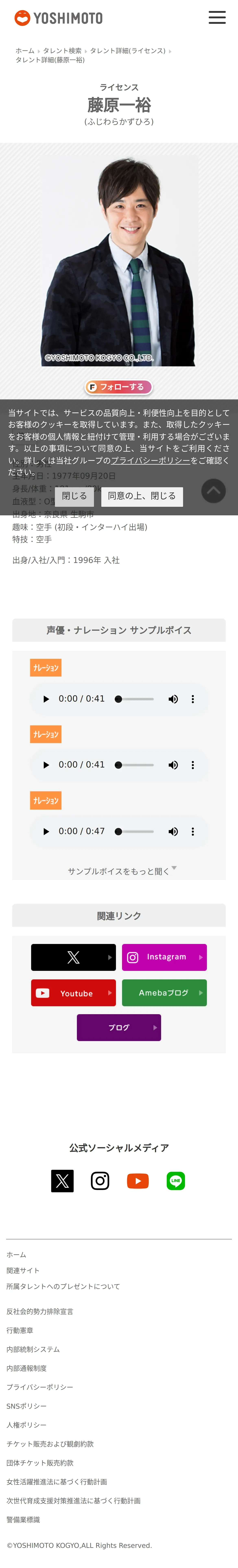Screen dimensions: 238x1568
Task: Open official LINE social icon
Action: (176, 1181)
